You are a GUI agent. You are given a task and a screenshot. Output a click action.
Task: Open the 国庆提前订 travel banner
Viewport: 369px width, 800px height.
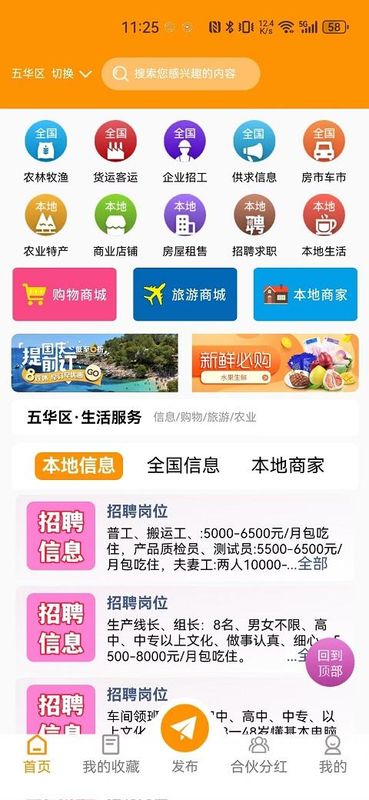pos(94,363)
